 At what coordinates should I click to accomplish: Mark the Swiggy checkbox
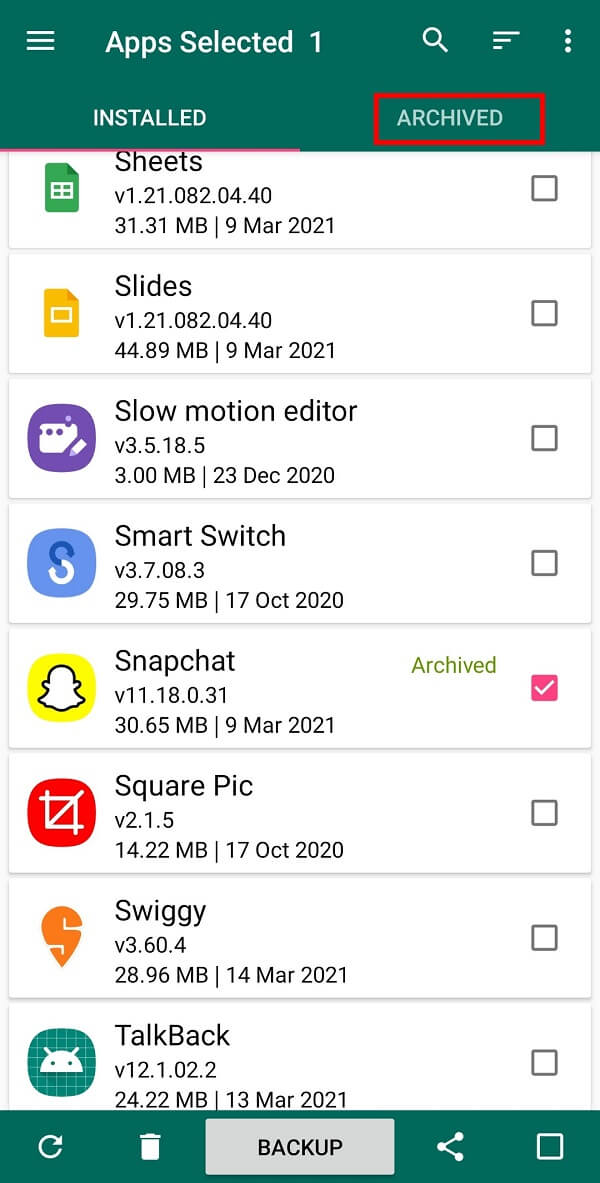(x=544, y=938)
